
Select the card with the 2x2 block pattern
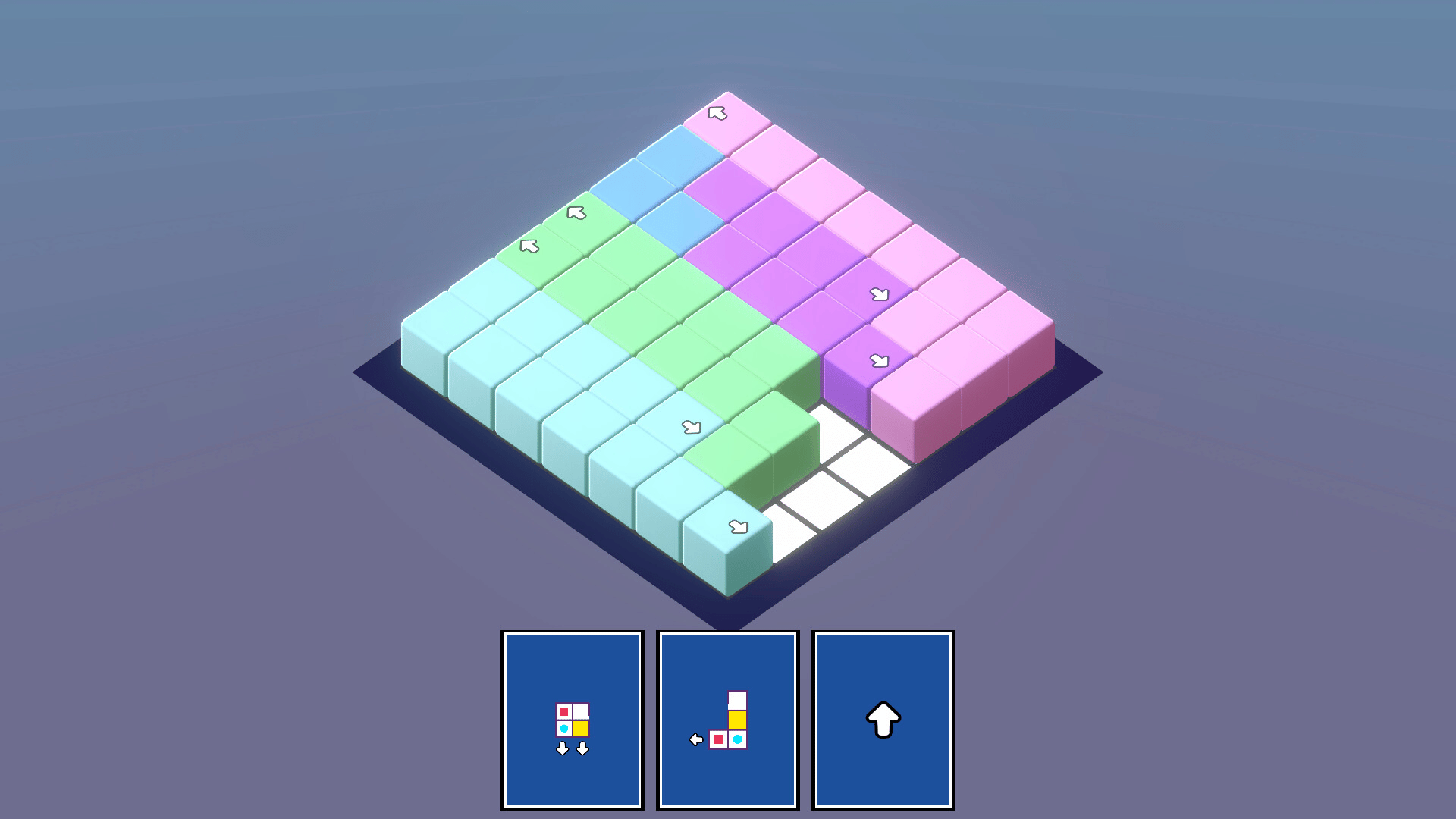click(572, 720)
